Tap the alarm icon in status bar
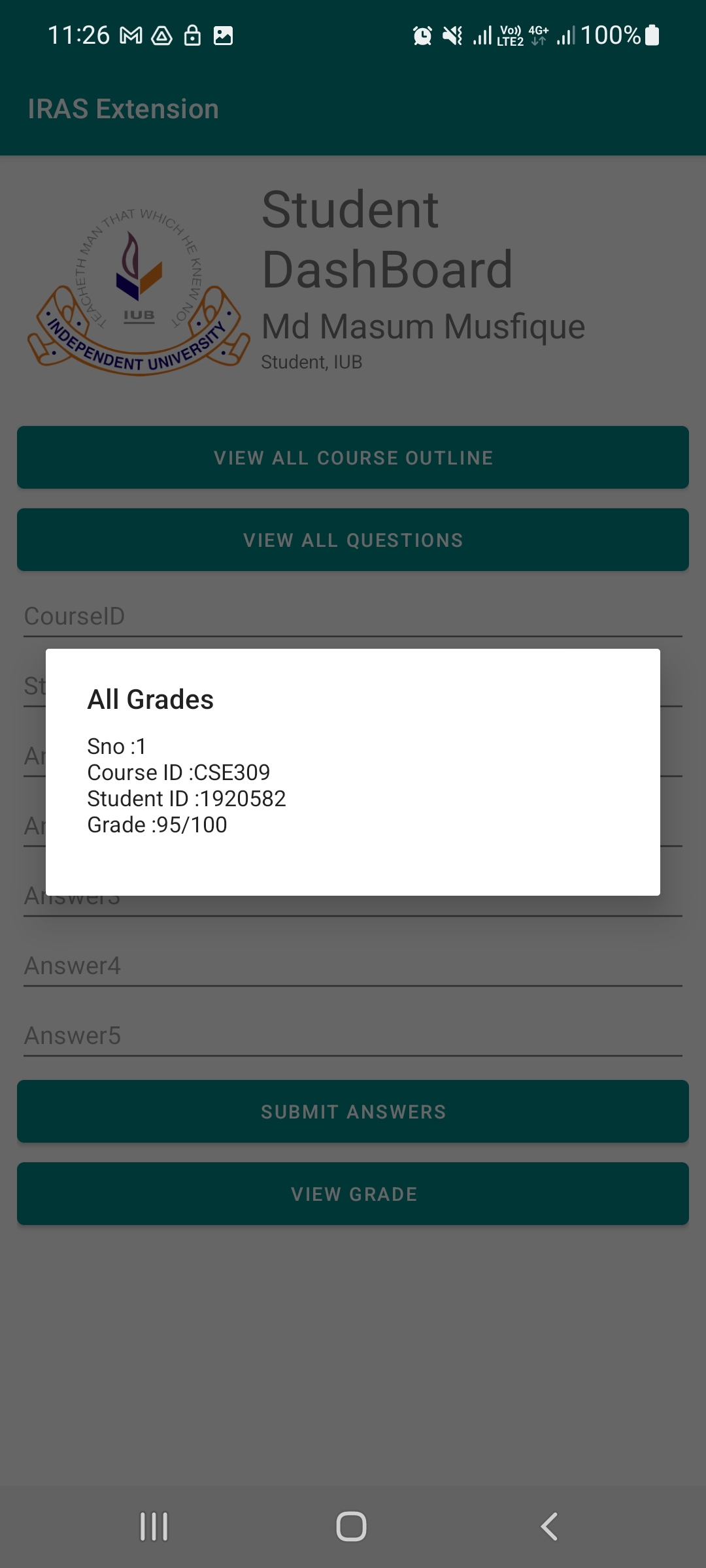This screenshot has width=706, height=1568. [x=422, y=35]
